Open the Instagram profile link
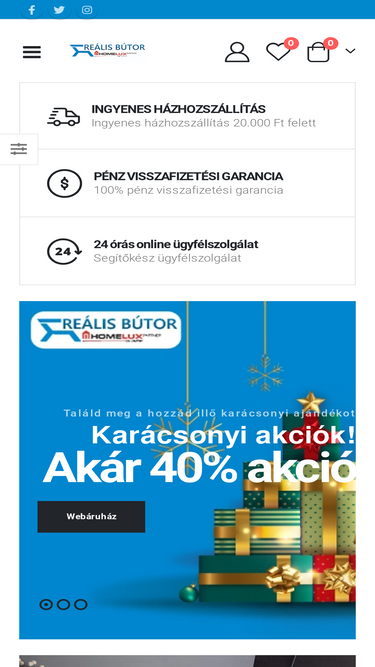The image size is (375, 667). click(87, 10)
